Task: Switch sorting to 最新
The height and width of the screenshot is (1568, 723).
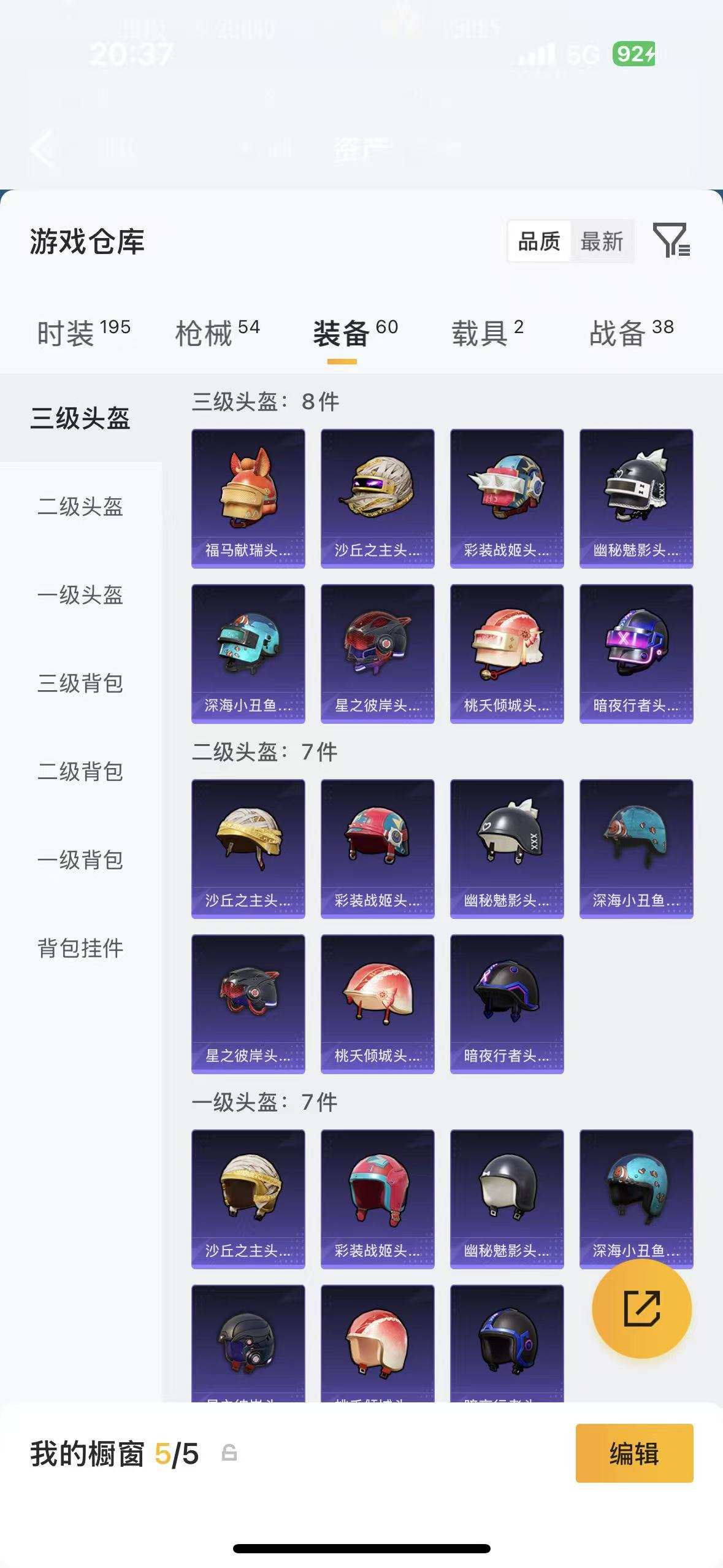Action: point(602,242)
